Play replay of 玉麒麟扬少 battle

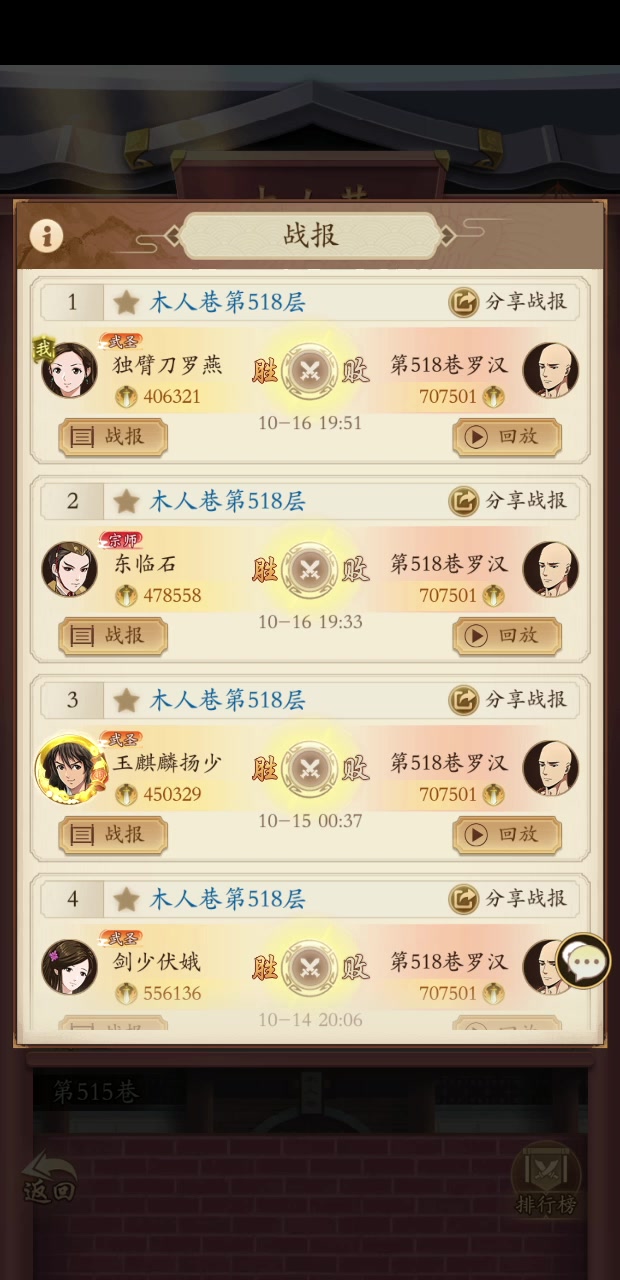(506, 834)
